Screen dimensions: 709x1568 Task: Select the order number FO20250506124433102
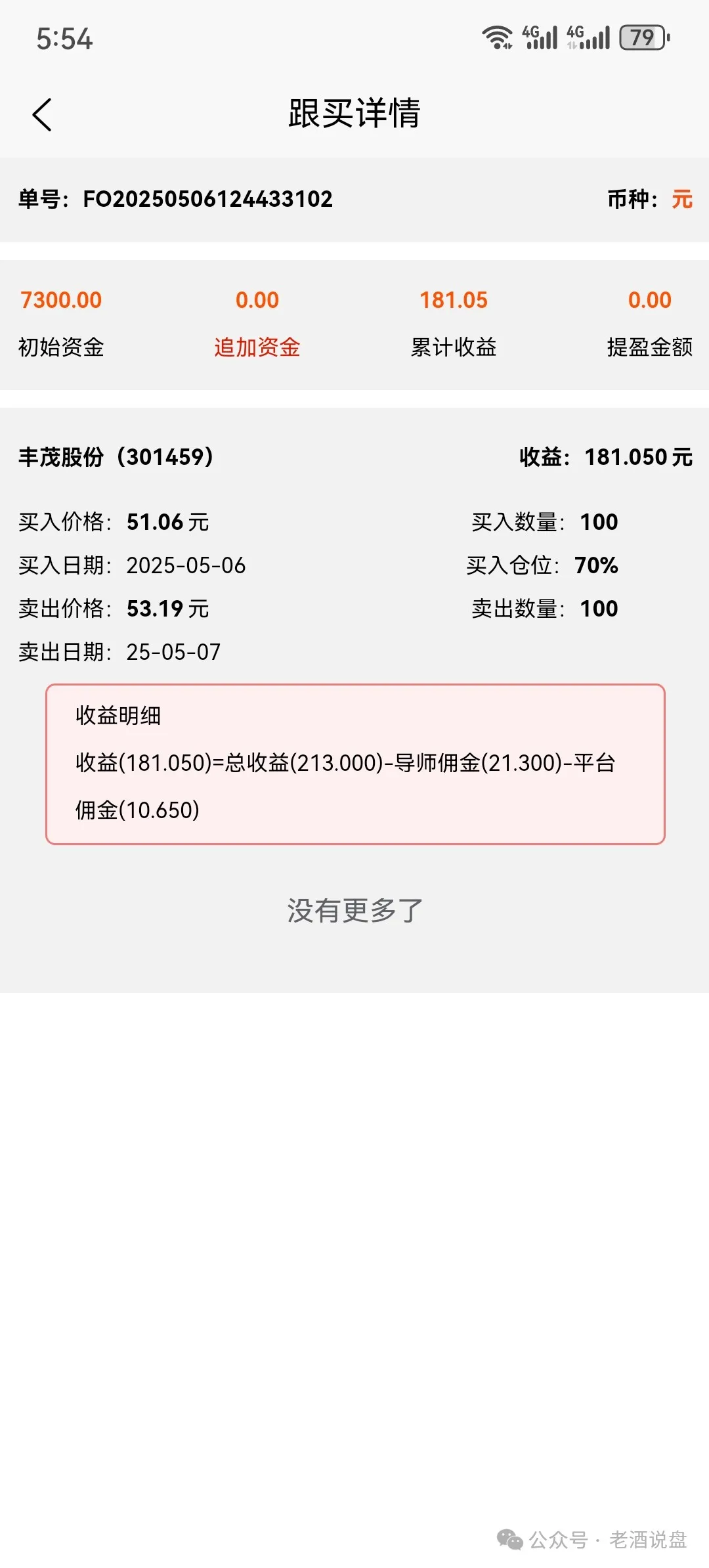pos(207,200)
